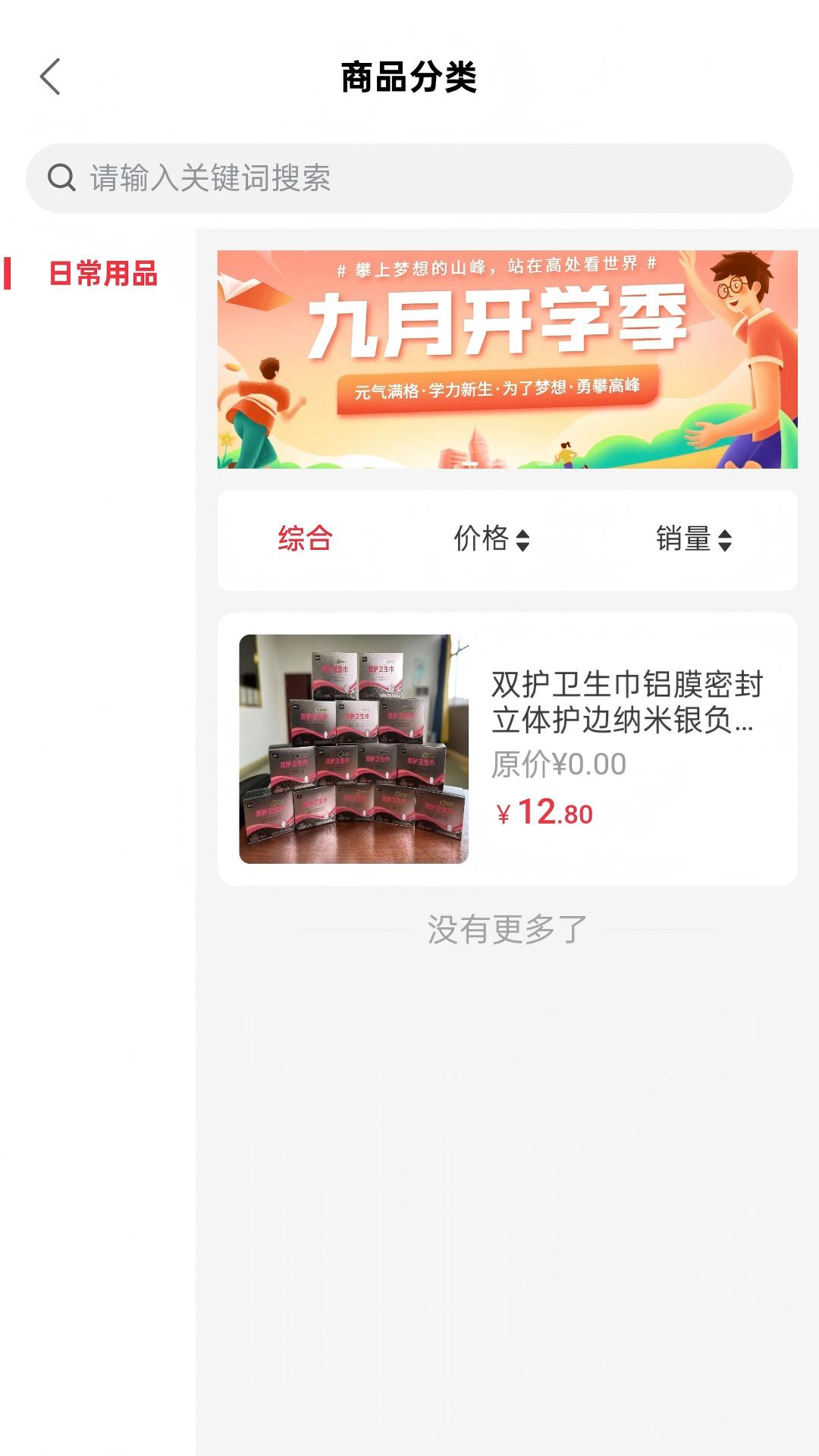Tap the ¥12.80 price label
Image resolution: width=819 pixels, height=1456 pixels.
coord(544,812)
